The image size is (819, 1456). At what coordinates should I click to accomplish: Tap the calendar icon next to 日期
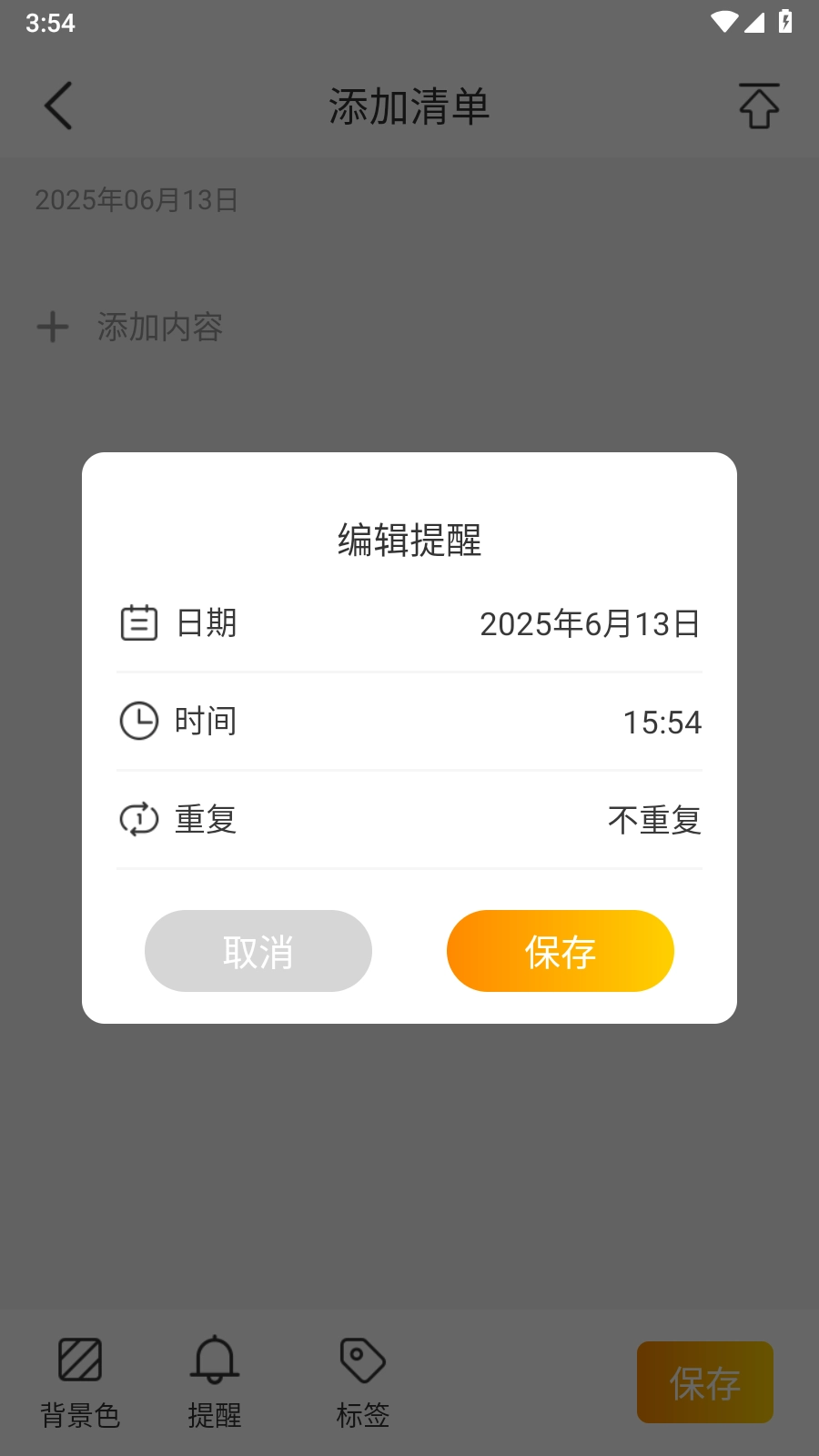click(x=138, y=622)
